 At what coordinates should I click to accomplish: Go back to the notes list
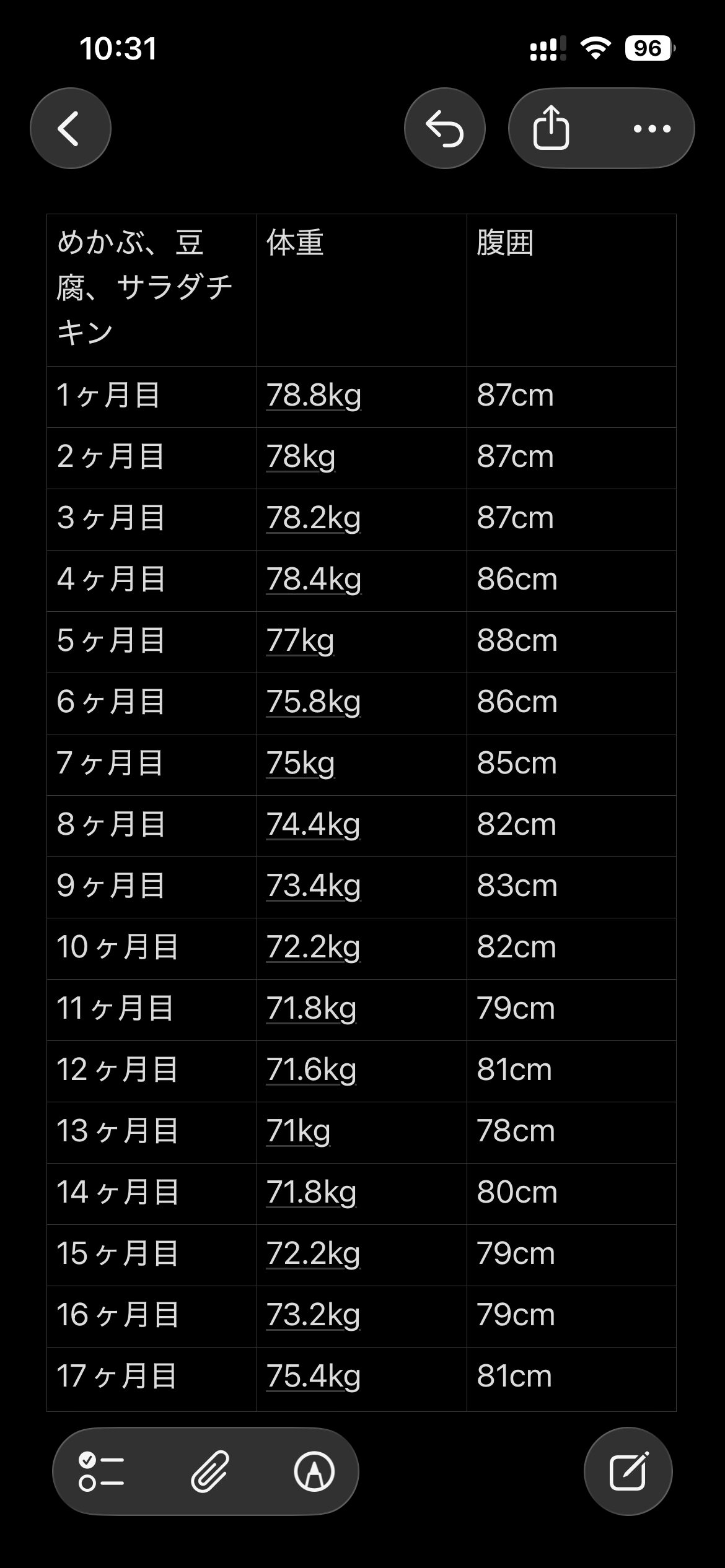coord(70,128)
